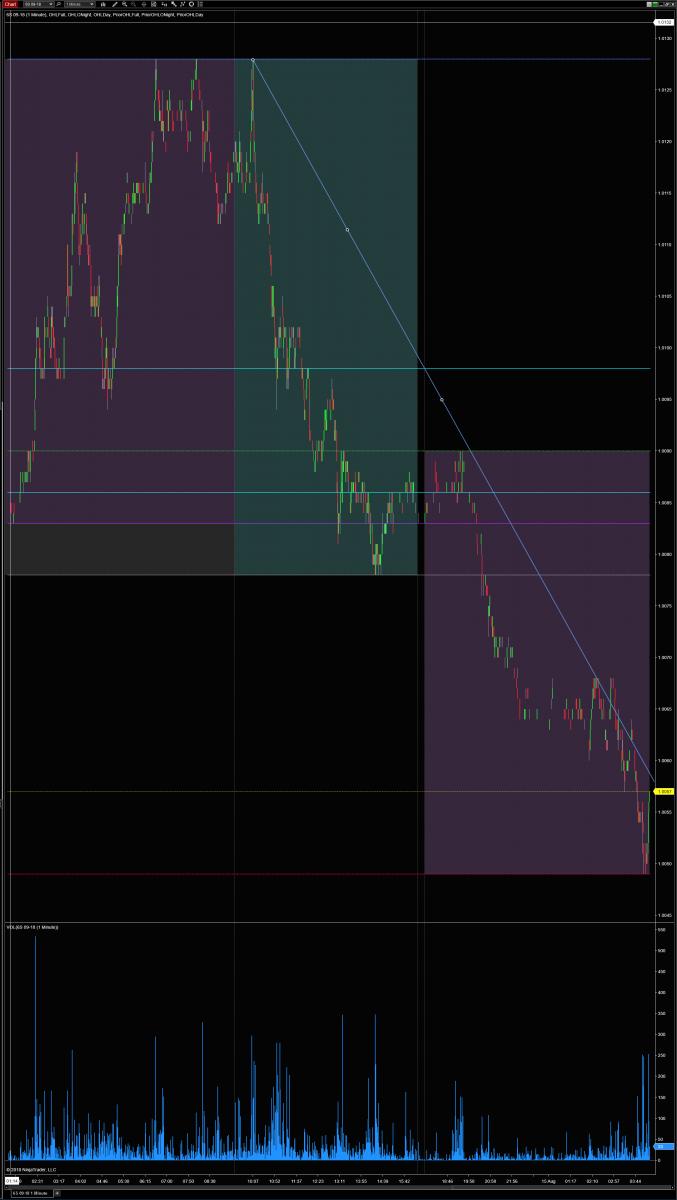Select the zoom in magnifier tool
Screen dimensions: 677x1200
pyautogui.click(x=124, y=4)
